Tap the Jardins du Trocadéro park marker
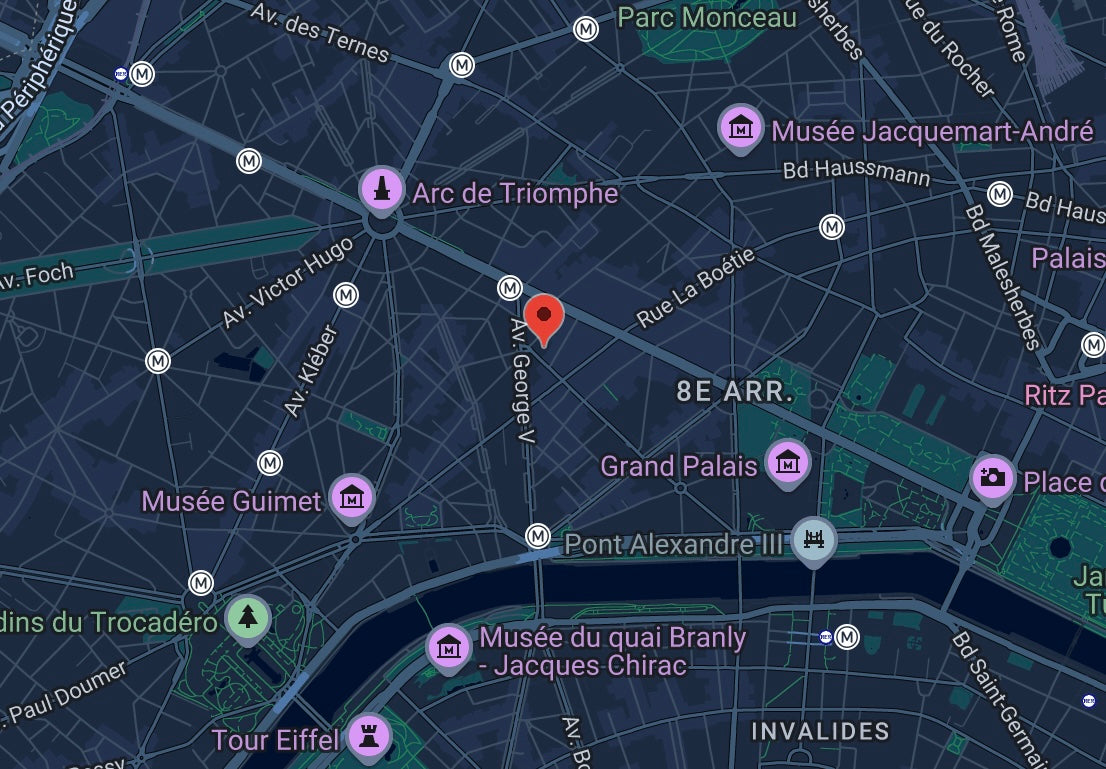1106x769 pixels. (x=248, y=618)
